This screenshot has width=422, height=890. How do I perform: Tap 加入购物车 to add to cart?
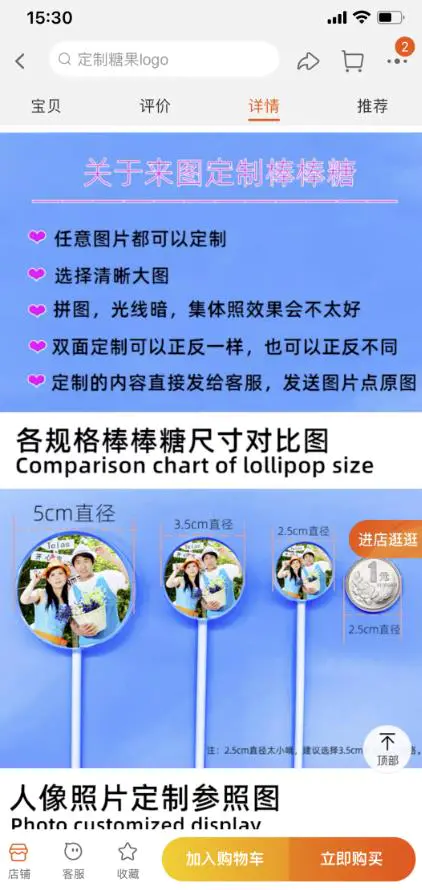pos(225,859)
